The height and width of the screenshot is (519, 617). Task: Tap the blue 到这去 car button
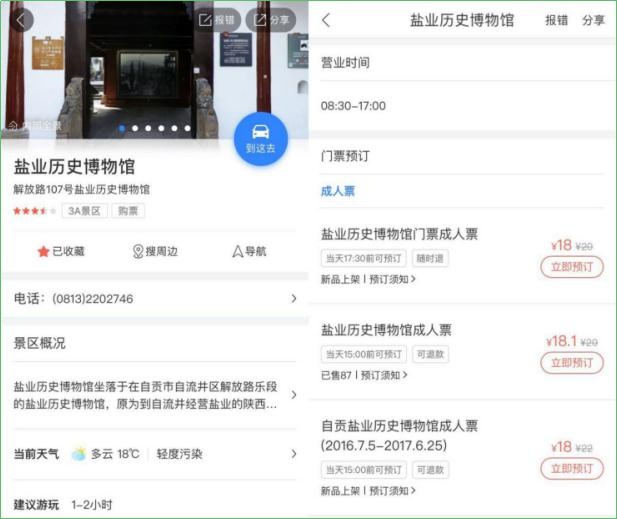click(260, 138)
